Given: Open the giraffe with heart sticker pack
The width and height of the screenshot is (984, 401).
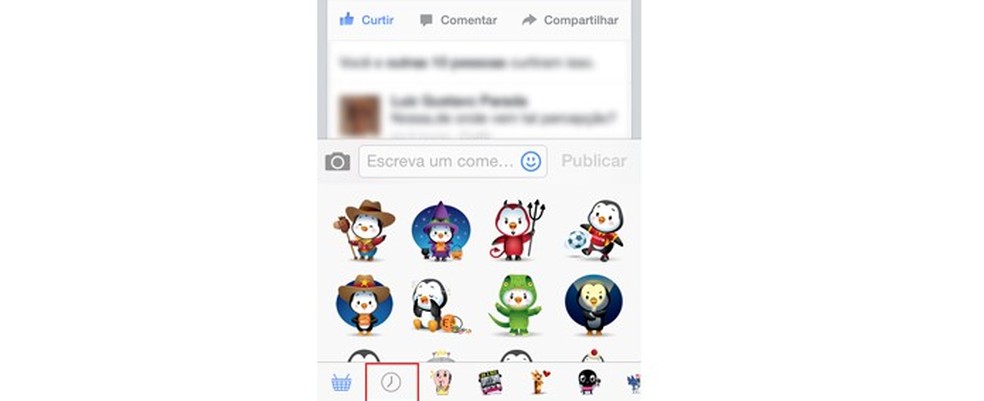Looking at the screenshot, I should 539,382.
